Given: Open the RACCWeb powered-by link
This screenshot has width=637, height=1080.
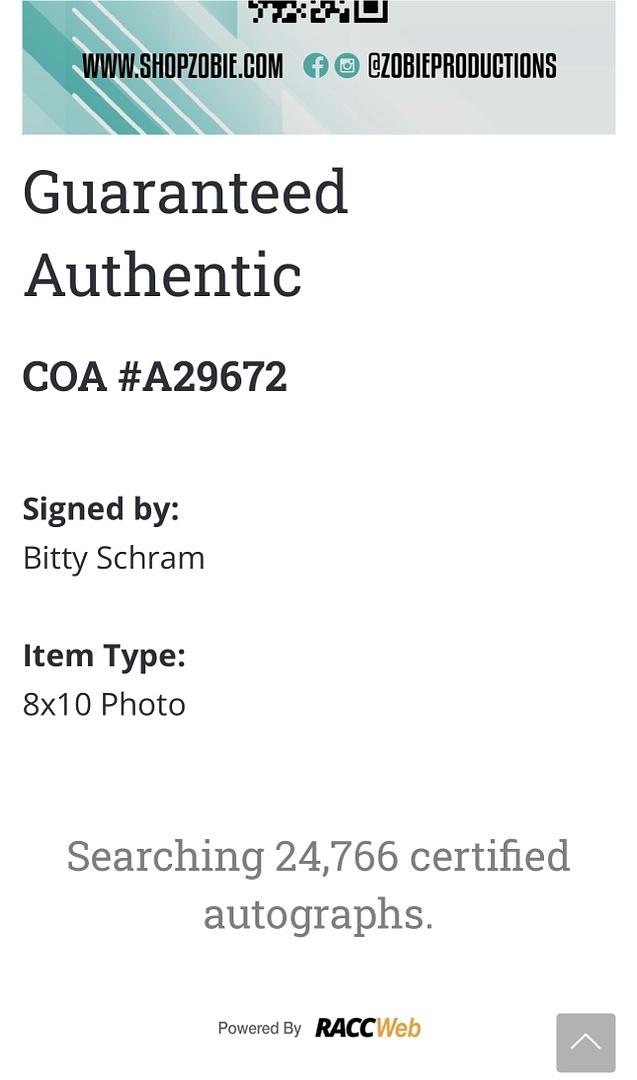Looking at the screenshot, I should point(367,1028).
